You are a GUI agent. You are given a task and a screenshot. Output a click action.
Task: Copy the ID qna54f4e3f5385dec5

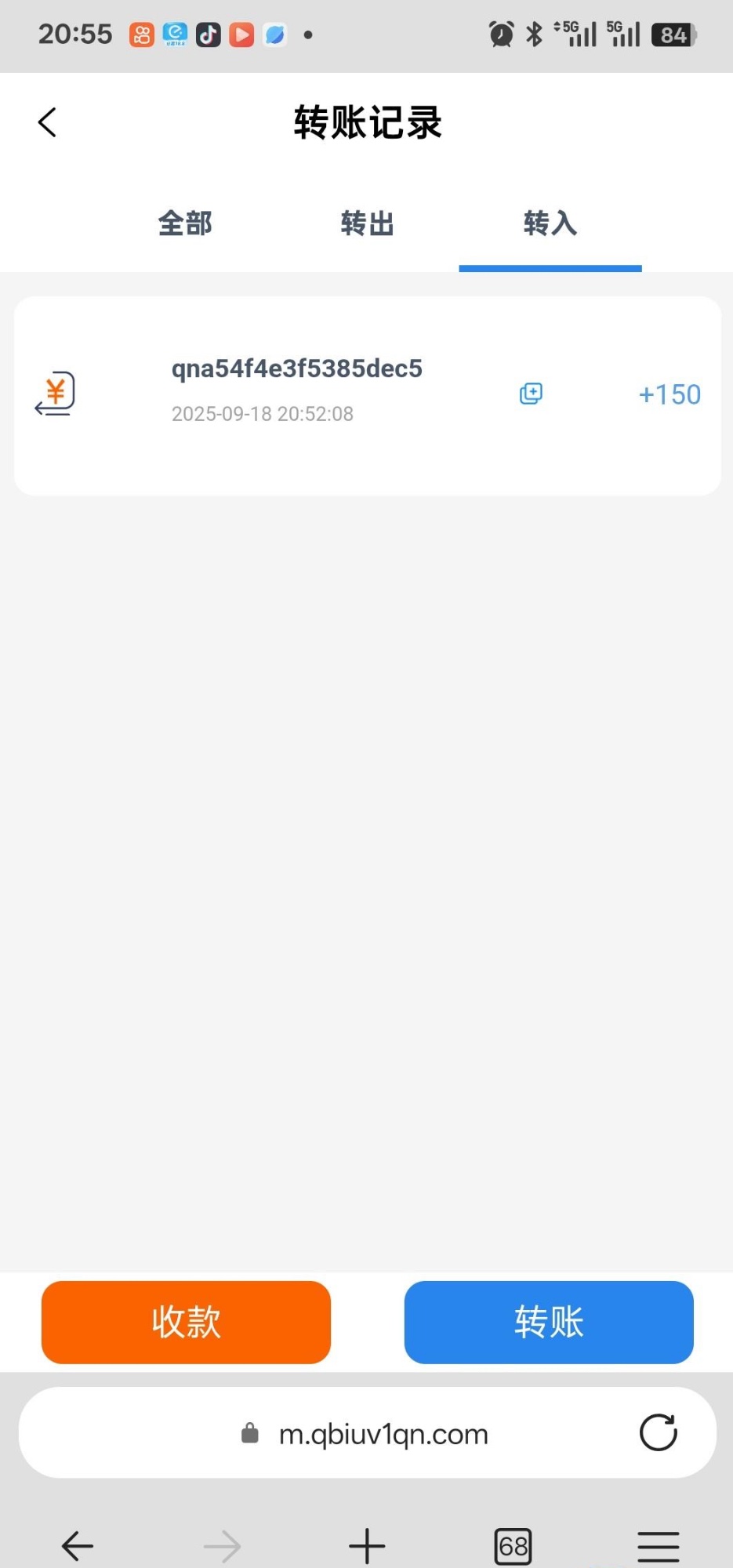point(531,394)
